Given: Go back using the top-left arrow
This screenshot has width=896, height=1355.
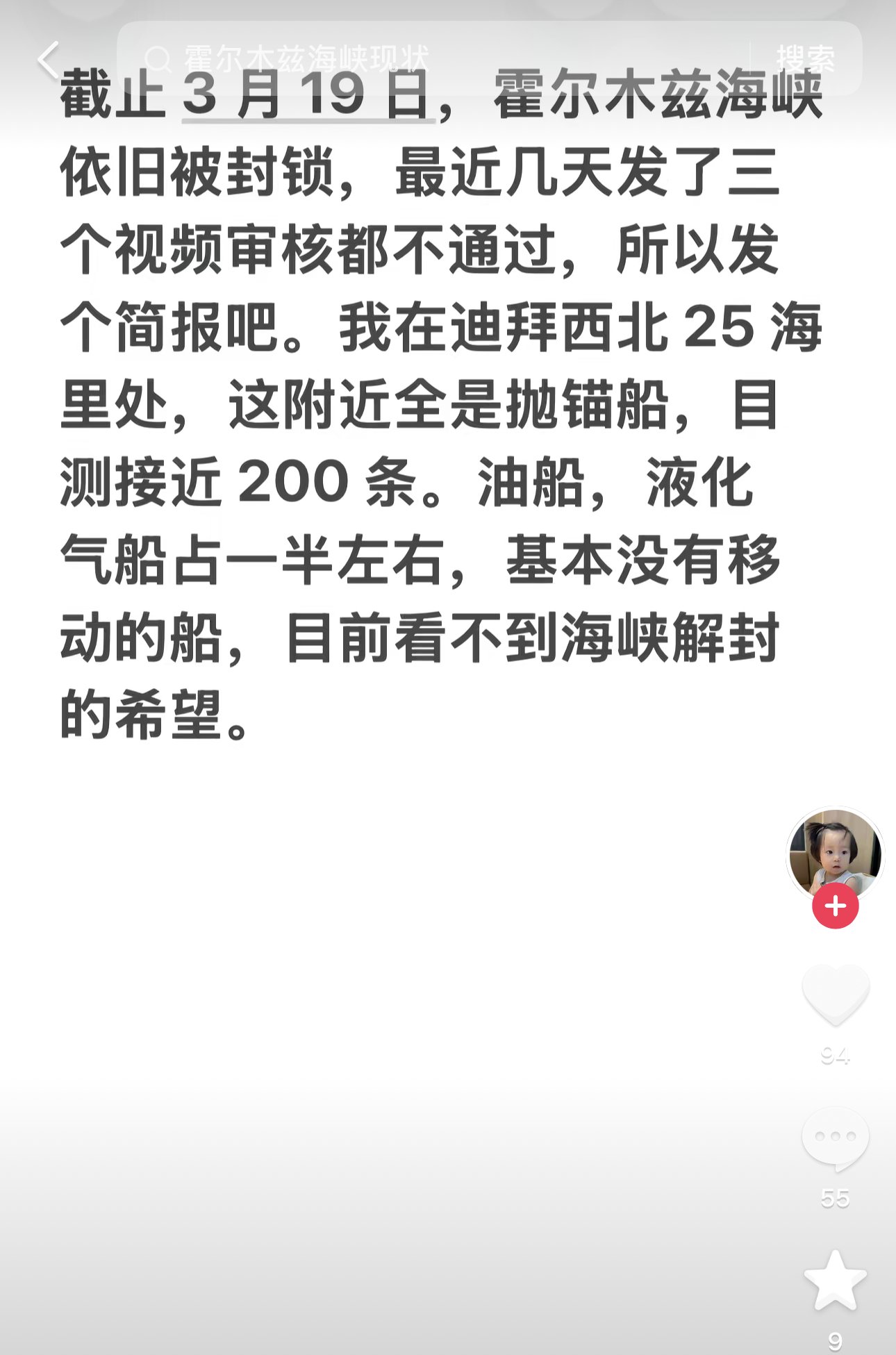Looking at the screenshot, I should tap(49, 60).
